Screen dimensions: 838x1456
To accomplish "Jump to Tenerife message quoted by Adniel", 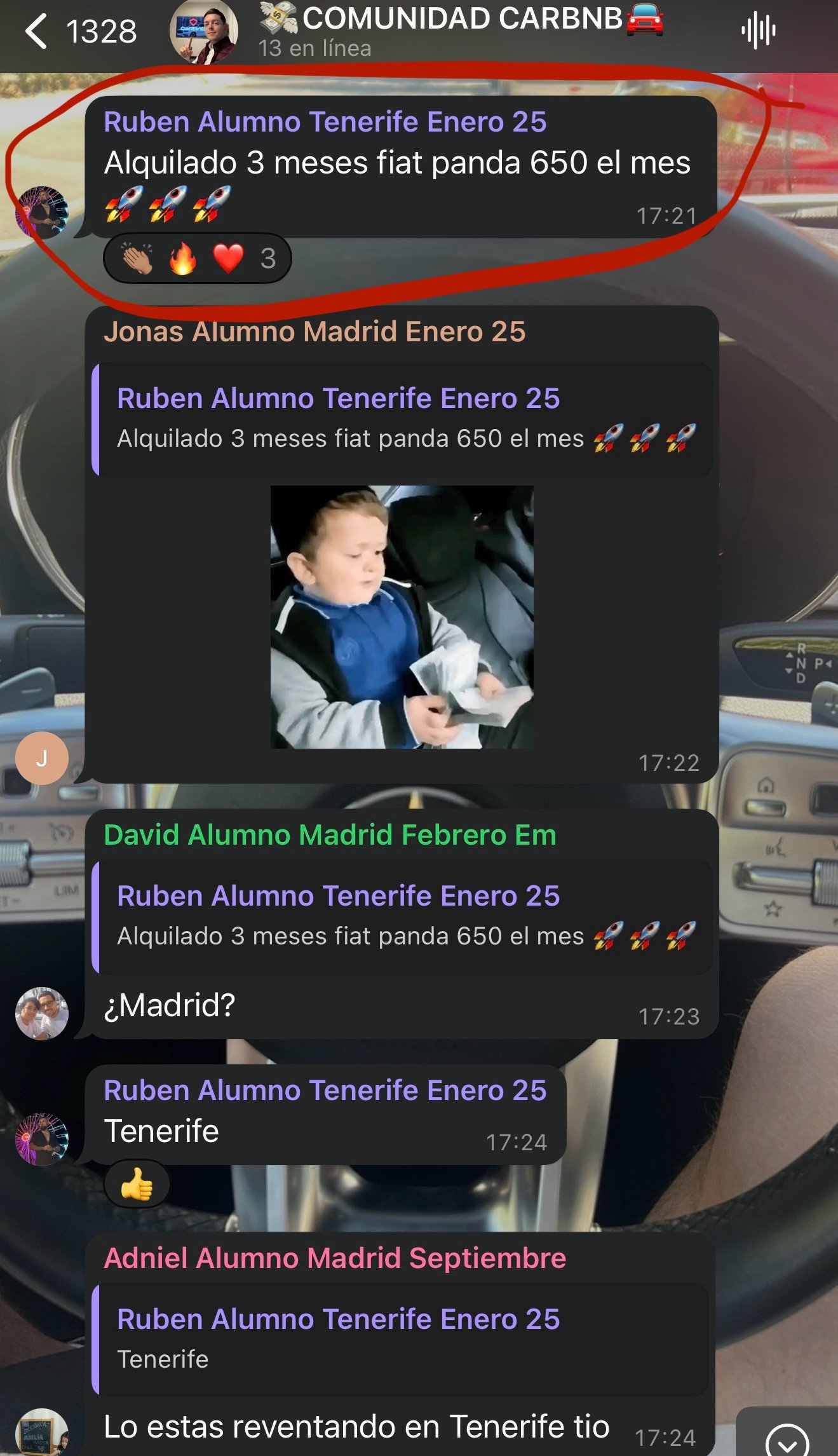I will 402,1340.
